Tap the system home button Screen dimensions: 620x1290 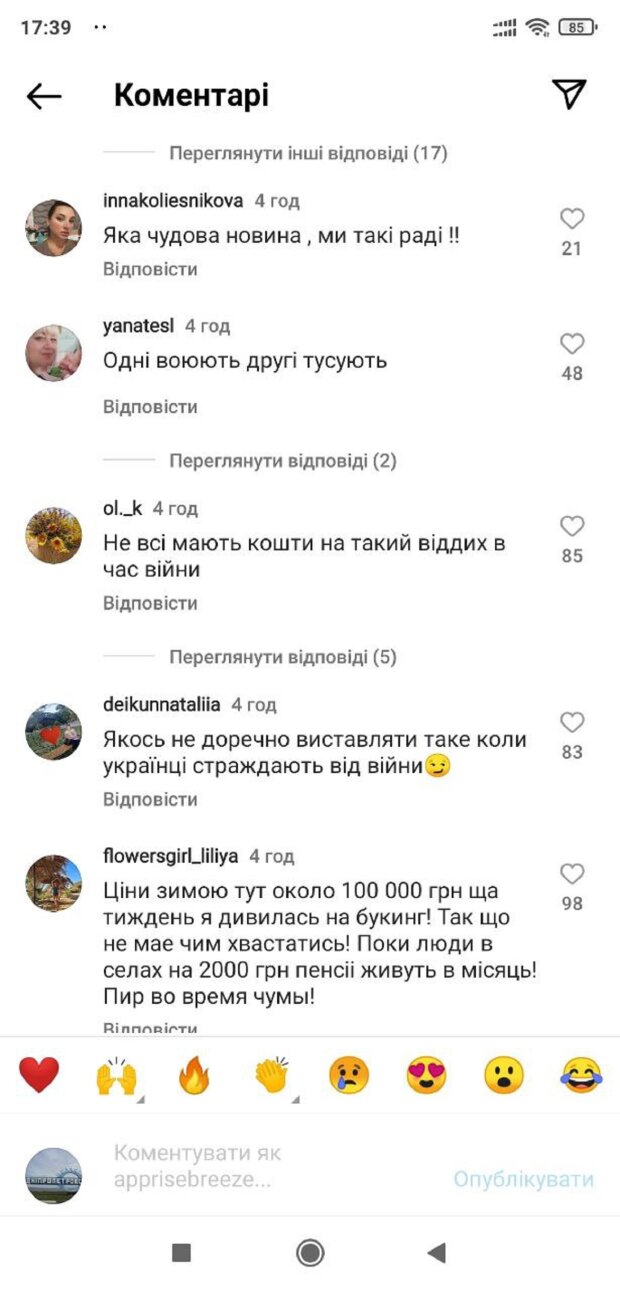[x=310, y=1252]
